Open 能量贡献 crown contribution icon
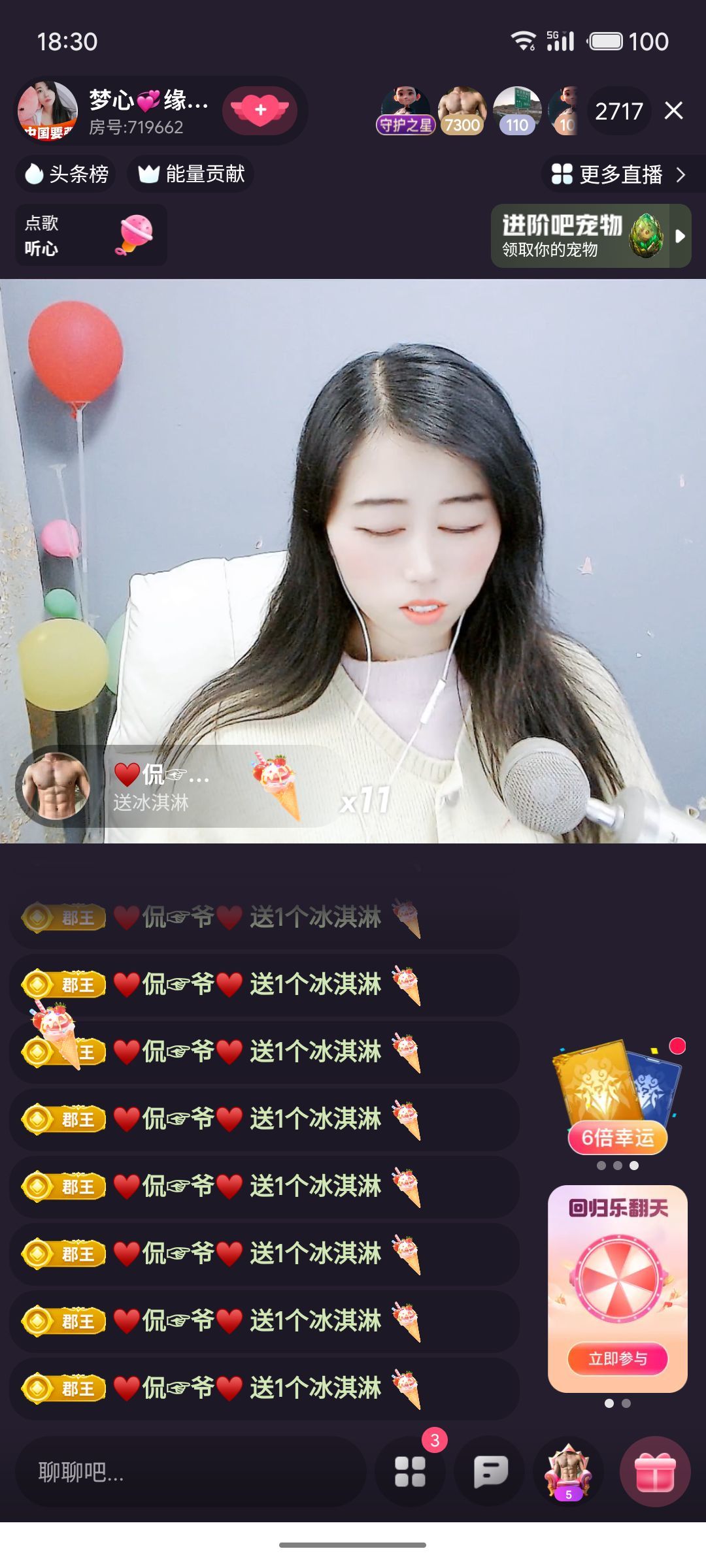The height and width of the screenshot is (1568, 706). (189, 173)
